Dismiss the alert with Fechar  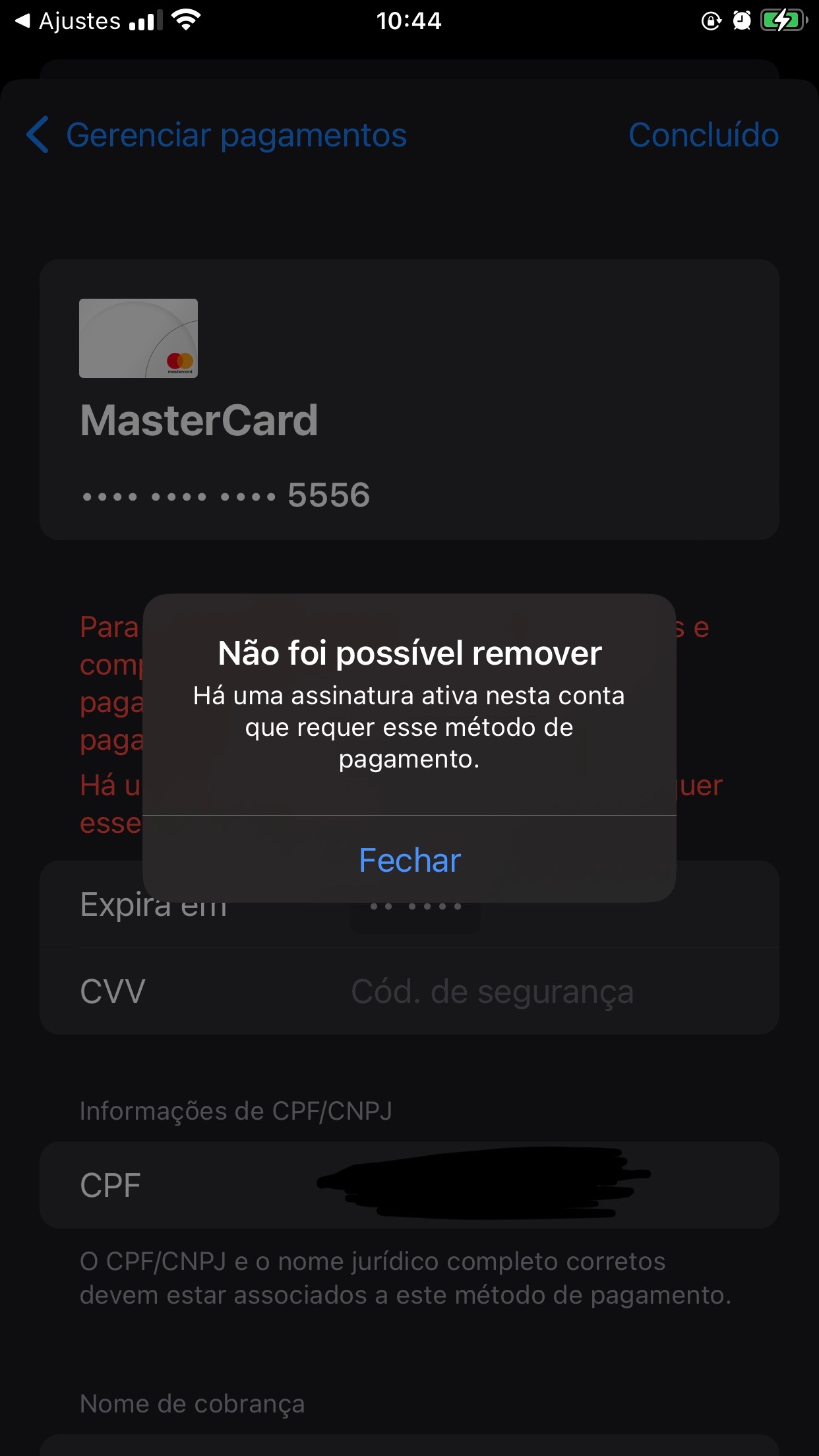point(409,860)
